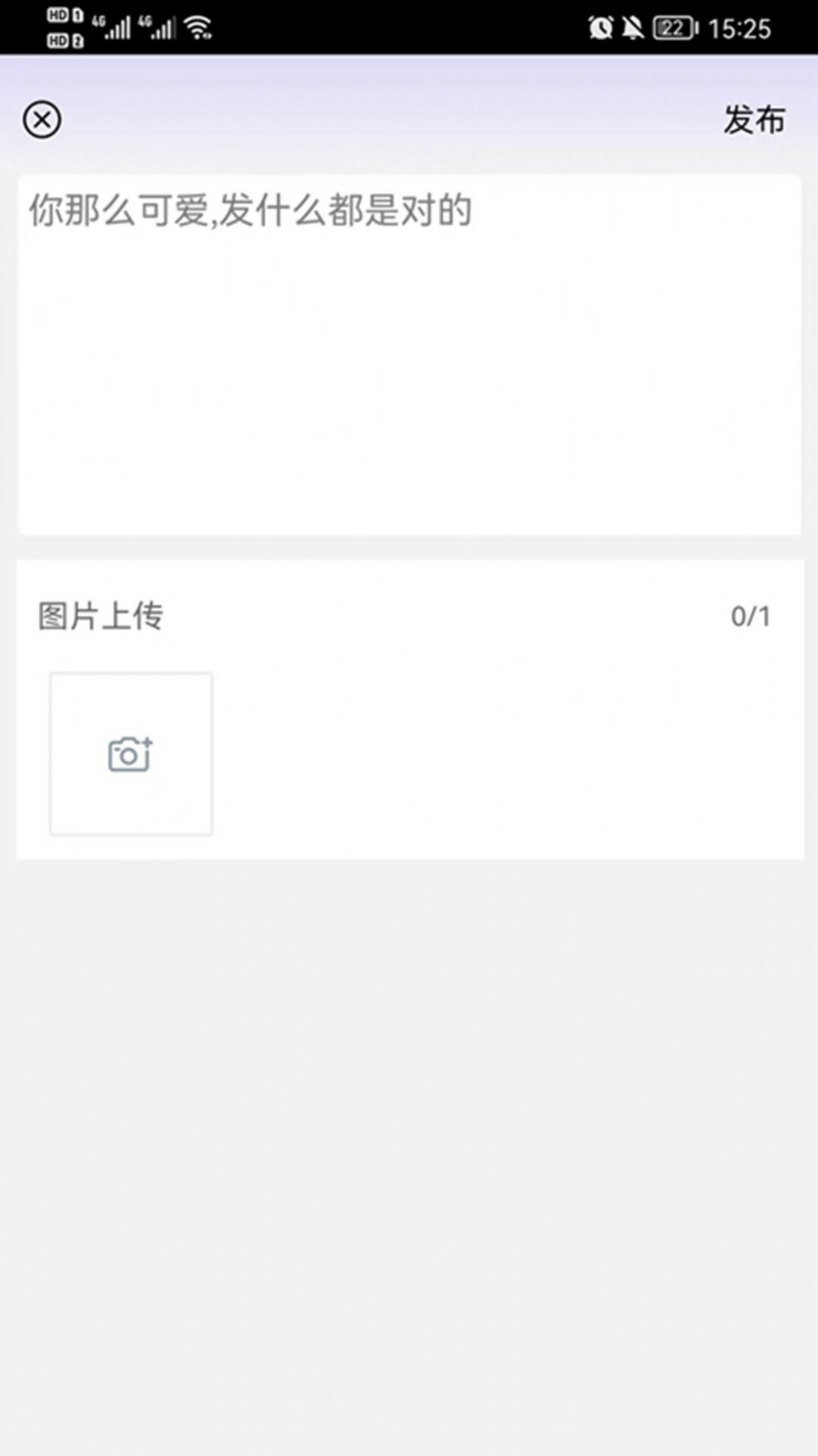
Task: Focus the post text input area
Action: coord(409,354)
